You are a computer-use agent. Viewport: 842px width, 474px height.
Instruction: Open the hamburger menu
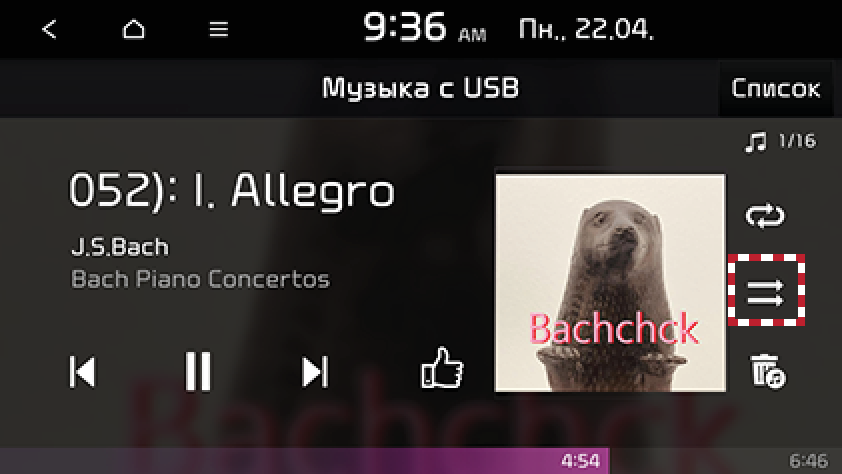tap(219, 30)
